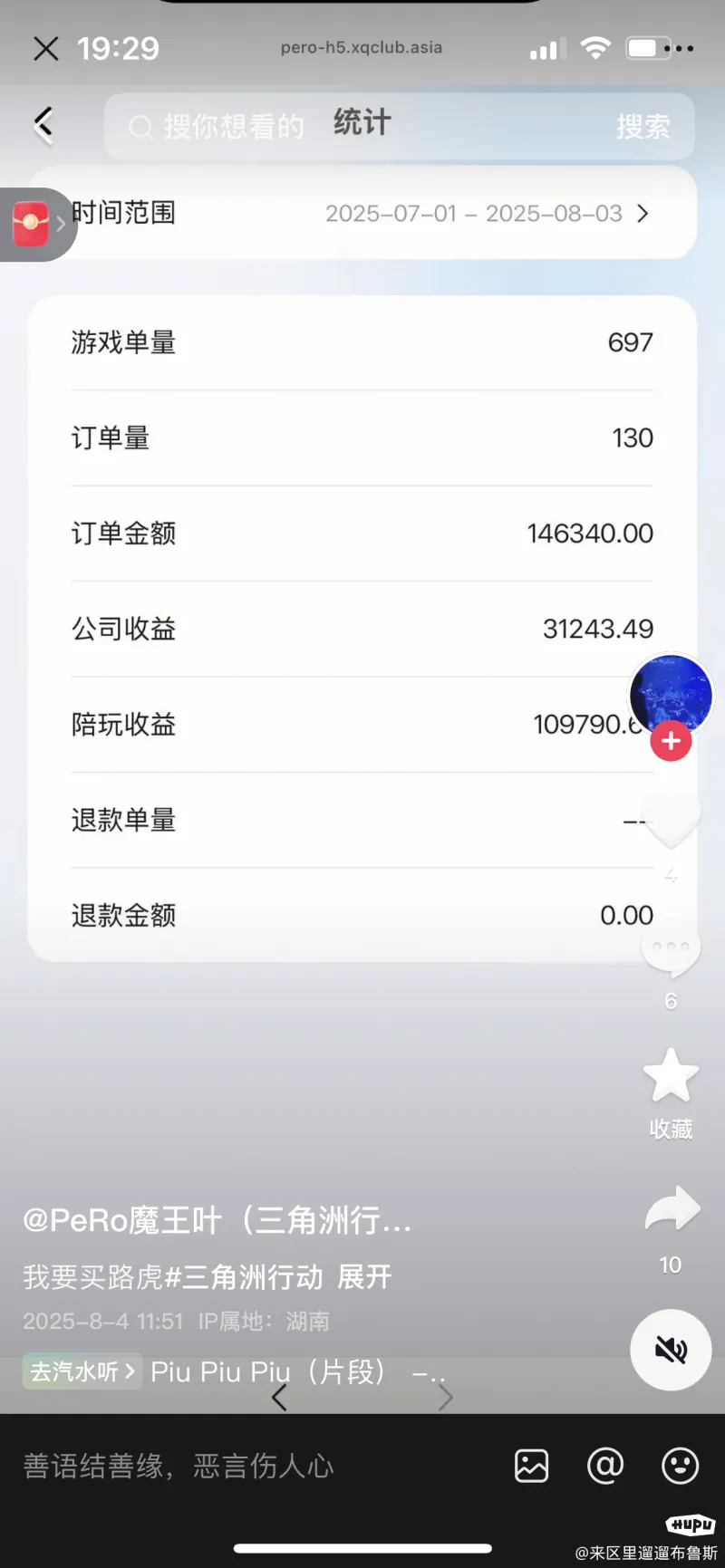Go back using the top-left arrow
The width and height of the screenshot is (725, 1568).
[x=43, y=124]
